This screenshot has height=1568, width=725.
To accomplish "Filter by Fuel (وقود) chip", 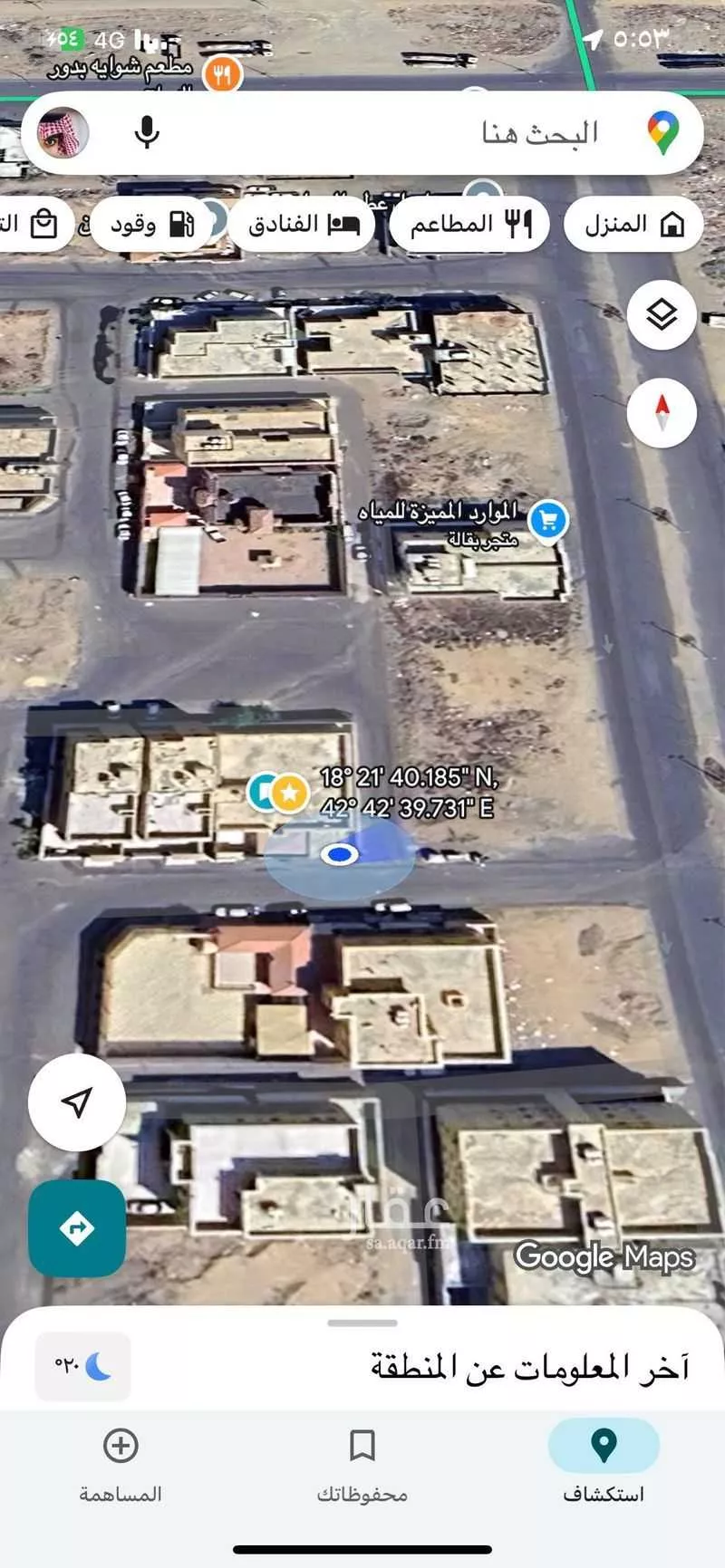I will [151, 225].
